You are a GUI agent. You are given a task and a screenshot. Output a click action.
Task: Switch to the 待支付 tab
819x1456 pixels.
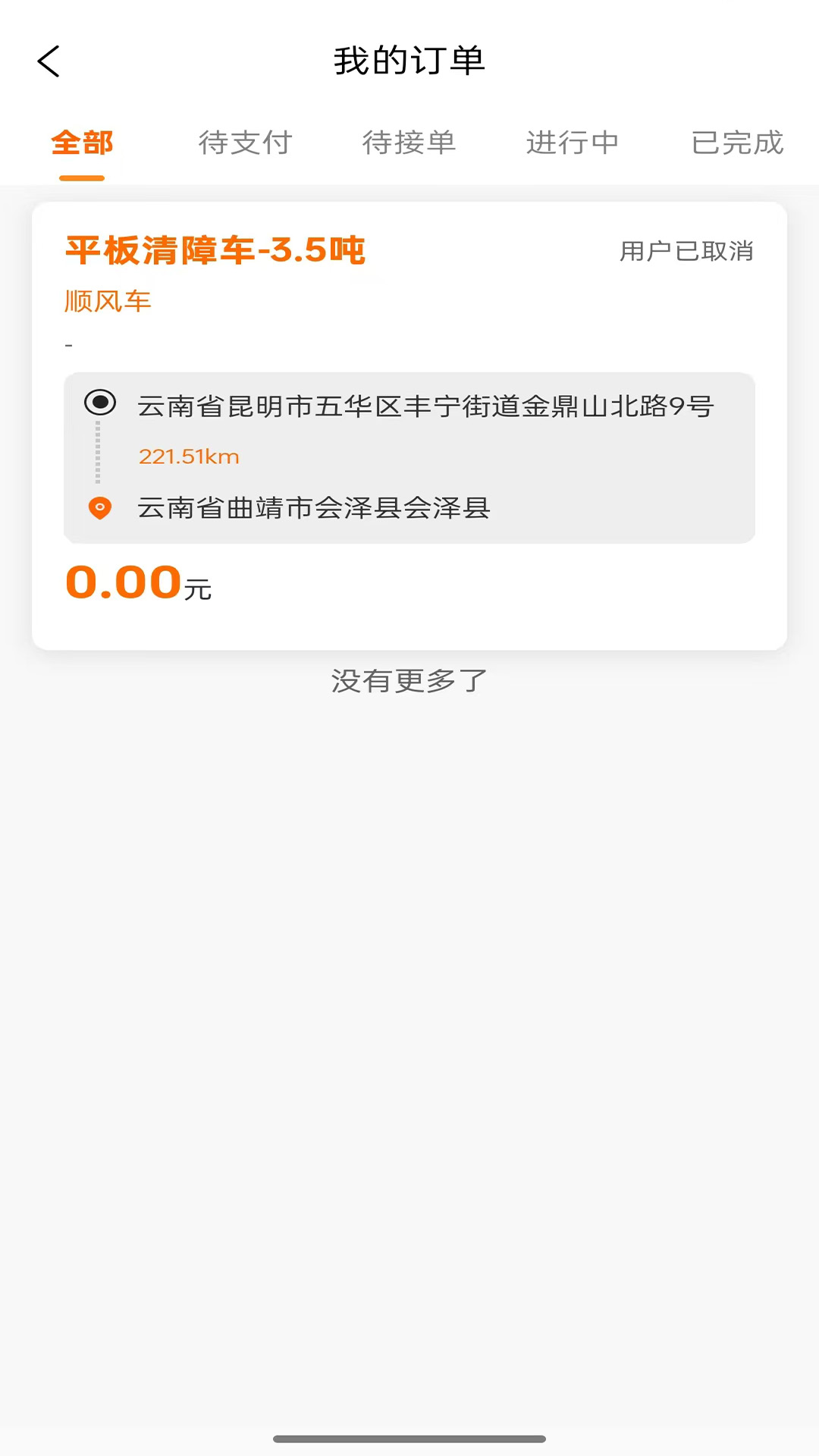[x=245, y=143]
